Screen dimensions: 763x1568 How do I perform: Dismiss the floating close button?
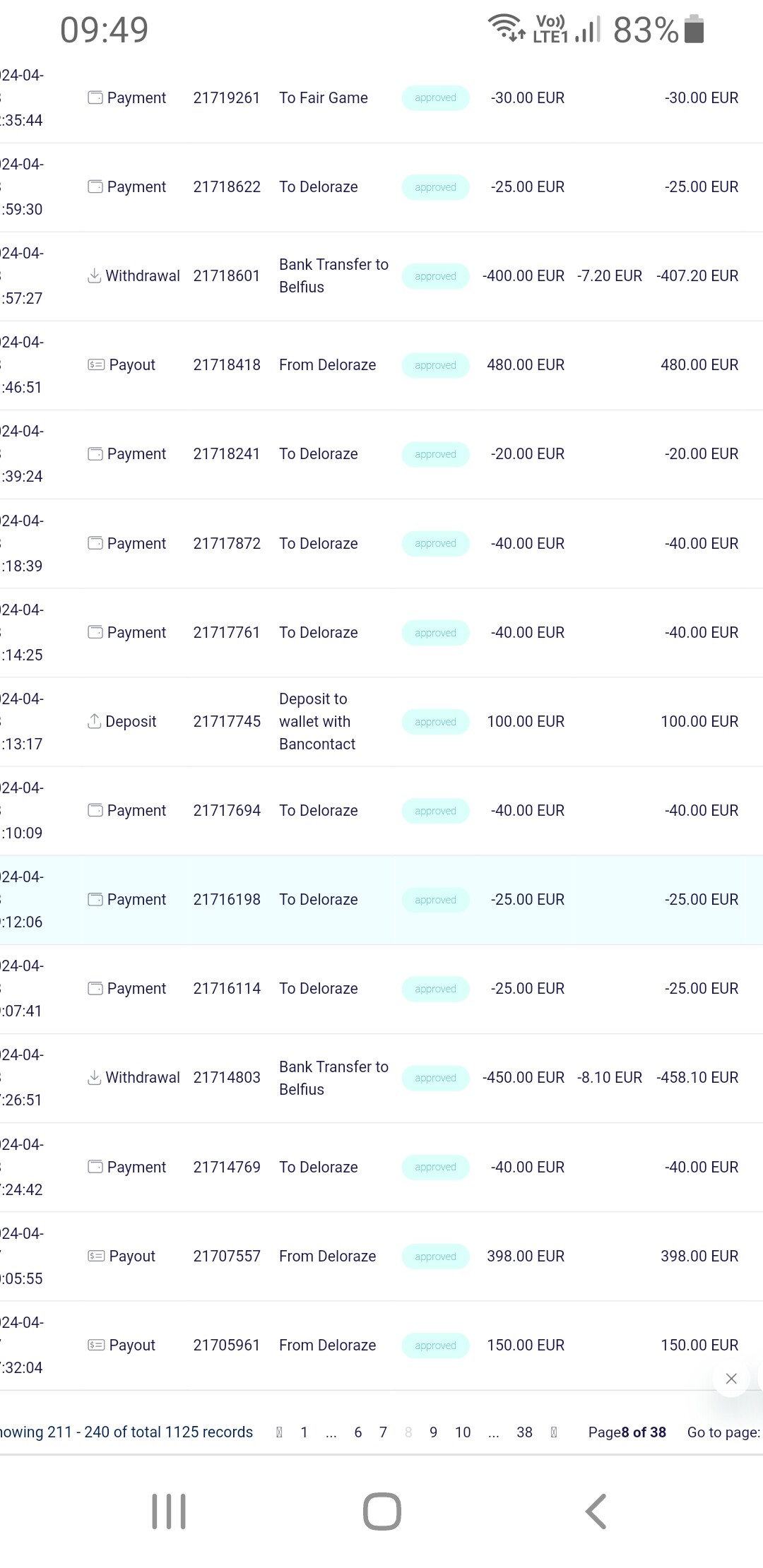731,1379
